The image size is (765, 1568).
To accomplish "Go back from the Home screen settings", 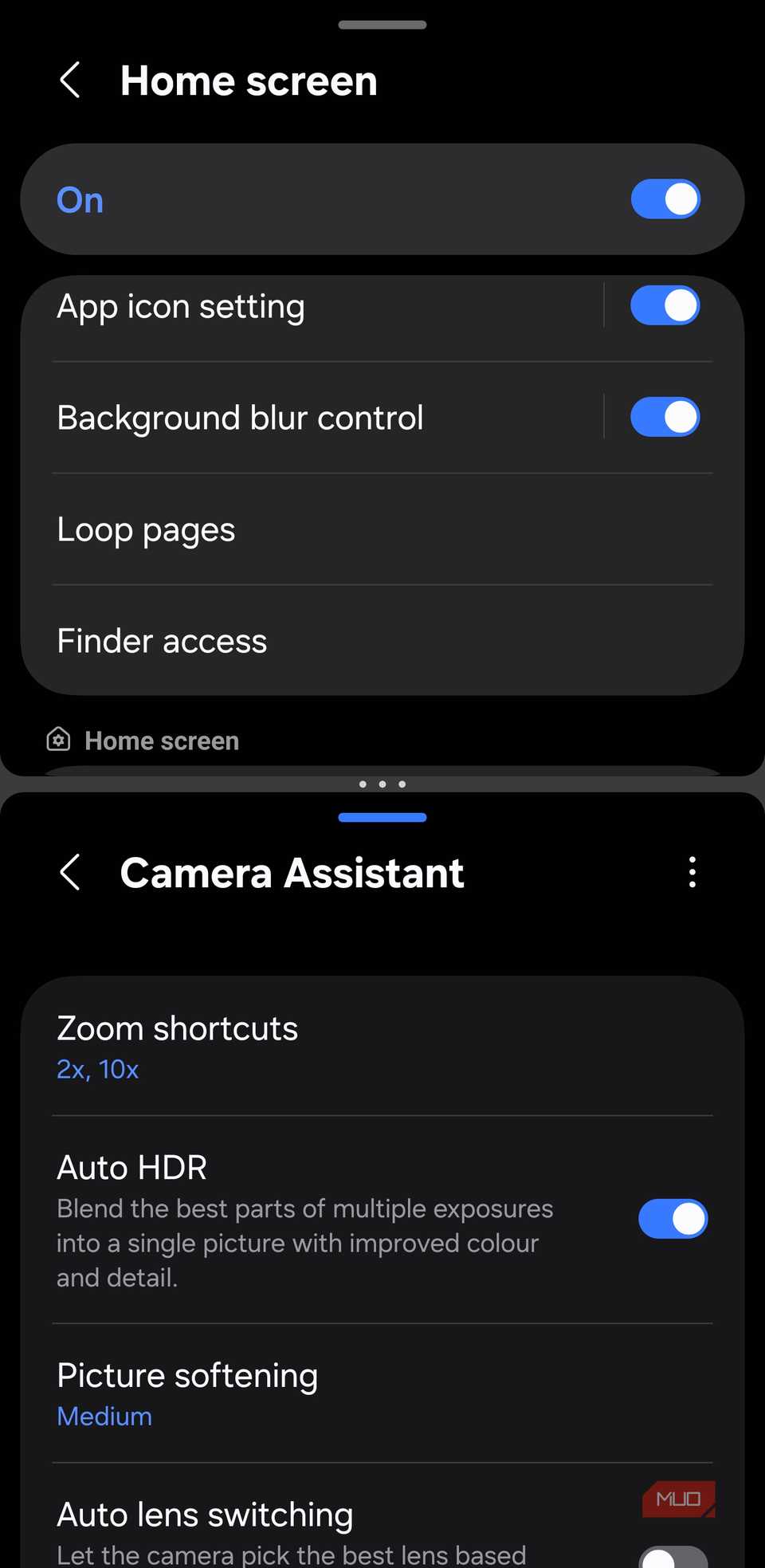I will pyautogui.click(x=70, y=81).
